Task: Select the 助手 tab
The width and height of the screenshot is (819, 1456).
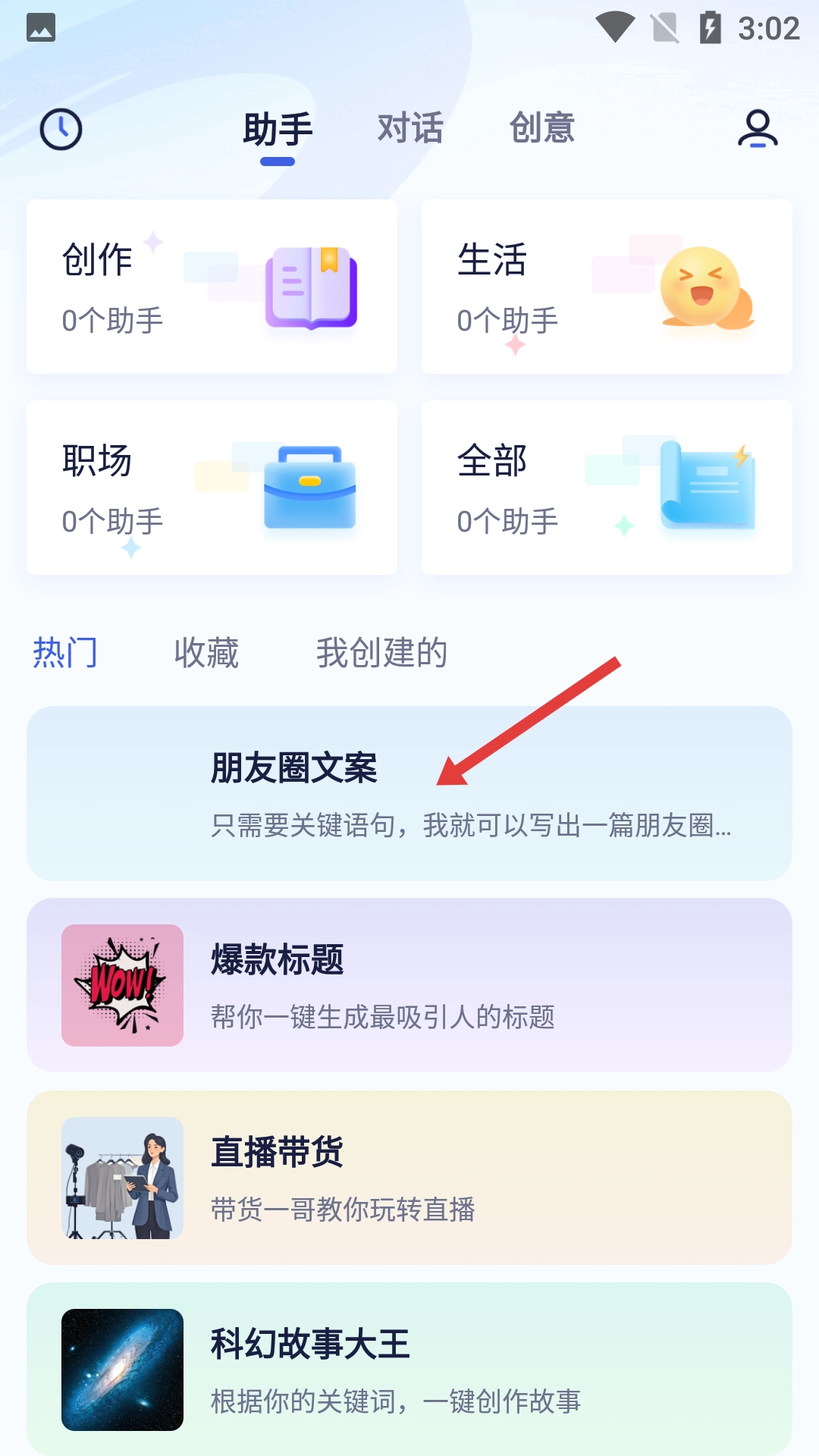Action: [278, 129]
